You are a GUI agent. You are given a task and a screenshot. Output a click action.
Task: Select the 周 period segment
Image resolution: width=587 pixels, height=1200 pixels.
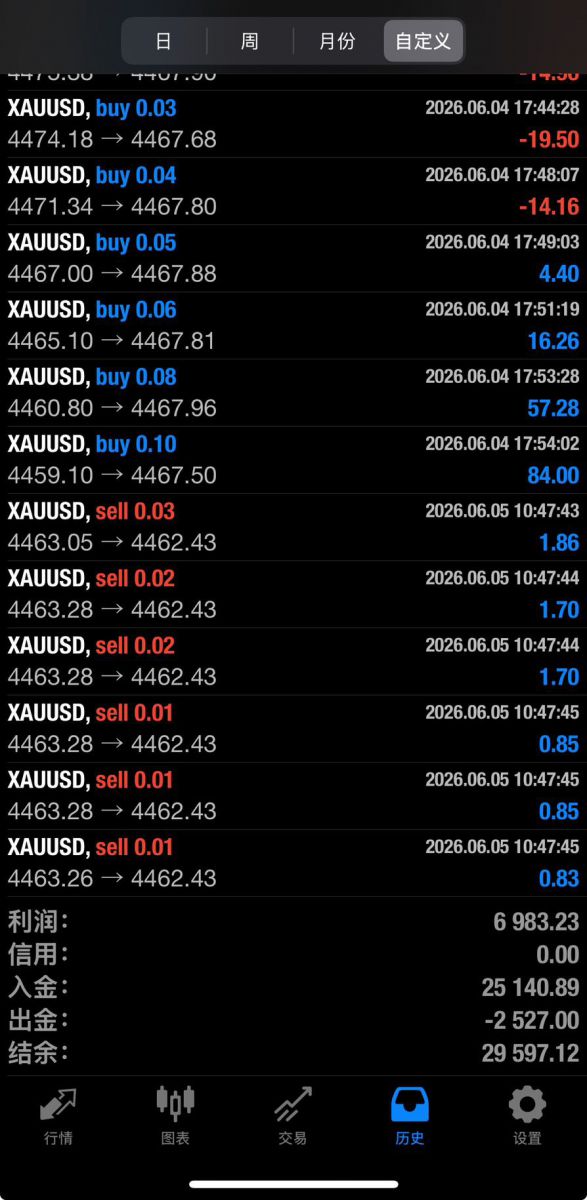pyautogui.click(x=250, y=41)
